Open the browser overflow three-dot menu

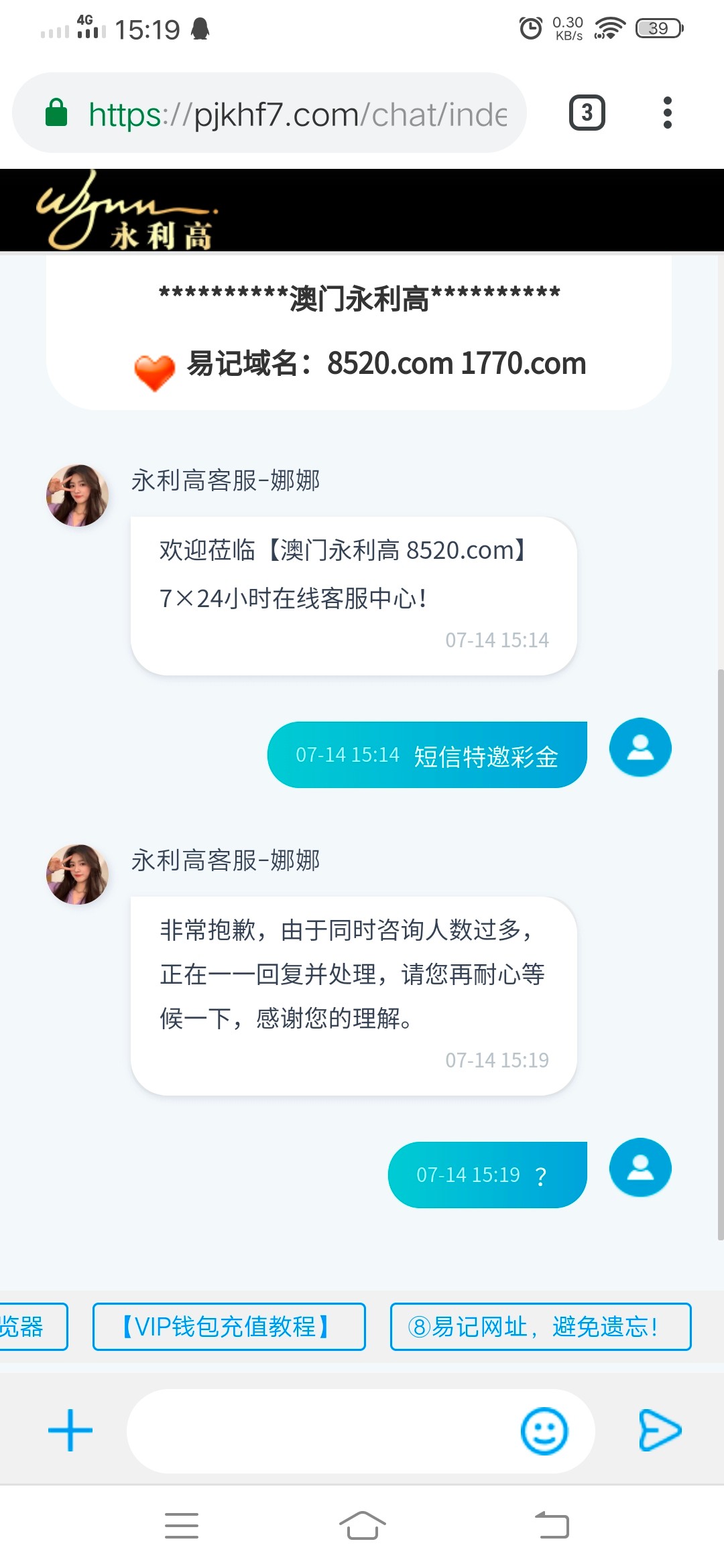(667, 113)
